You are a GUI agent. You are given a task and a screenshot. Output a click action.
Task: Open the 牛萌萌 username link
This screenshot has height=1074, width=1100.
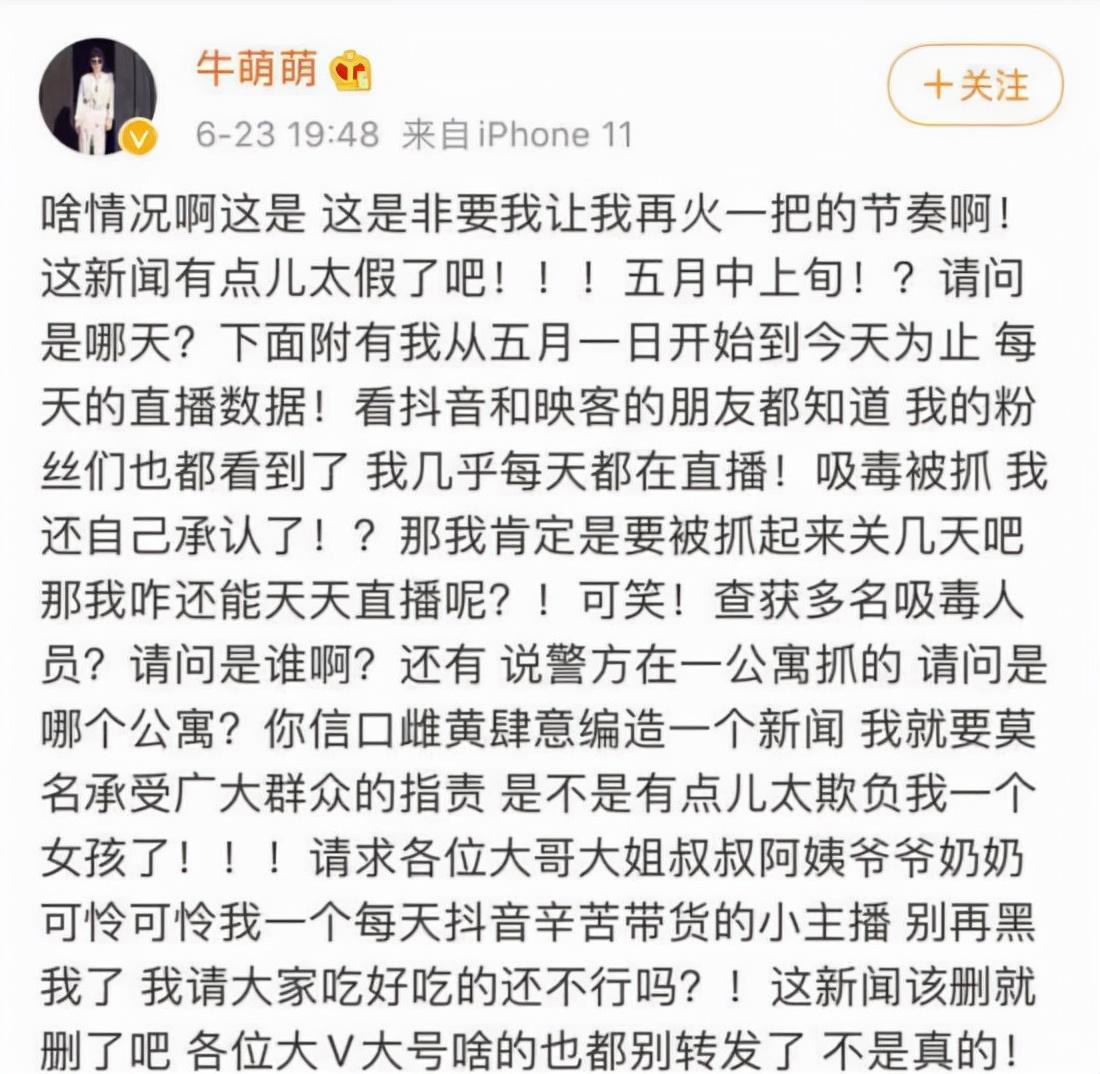pos(256,68)
